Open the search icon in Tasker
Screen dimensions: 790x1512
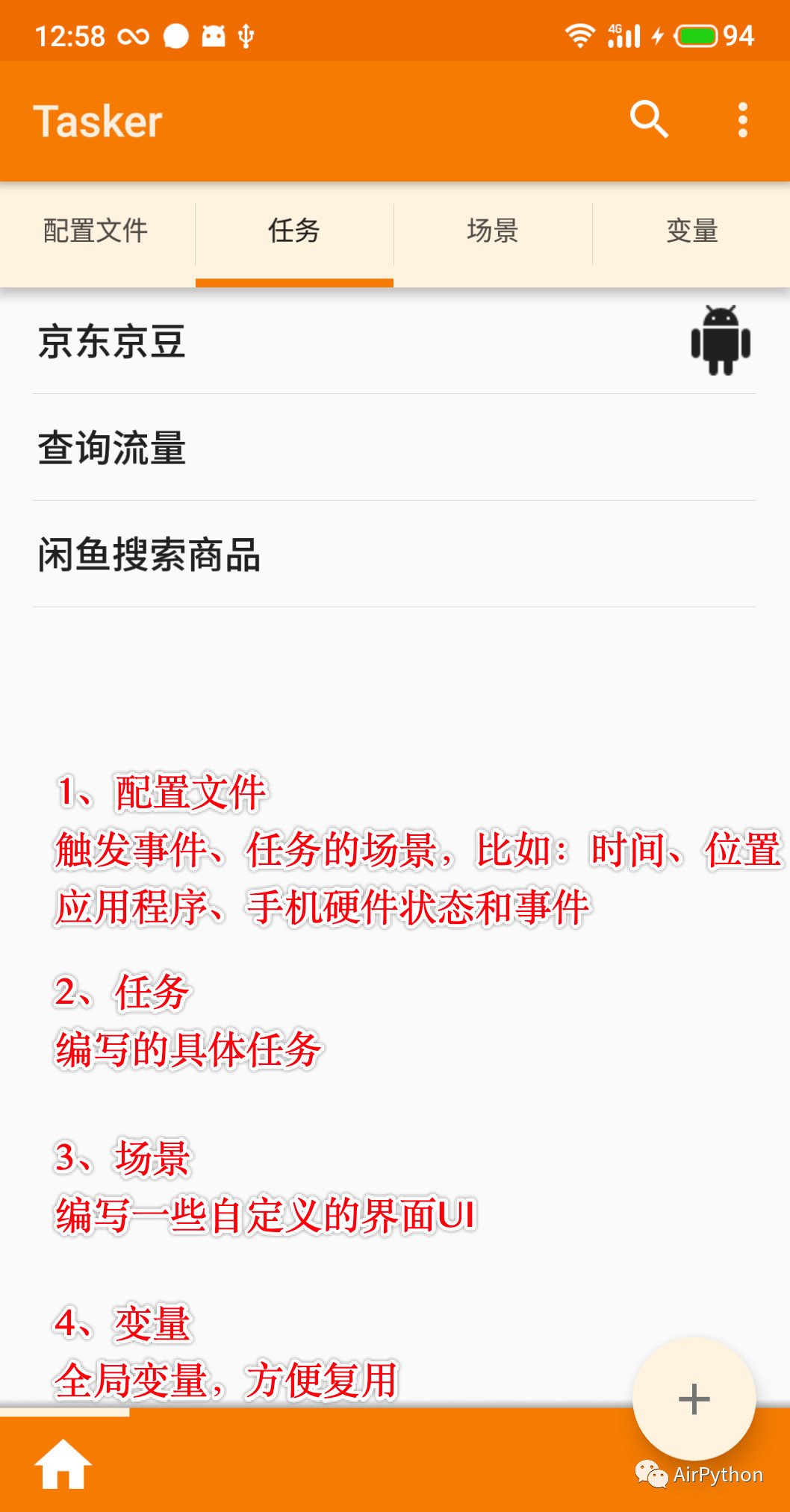649,119
